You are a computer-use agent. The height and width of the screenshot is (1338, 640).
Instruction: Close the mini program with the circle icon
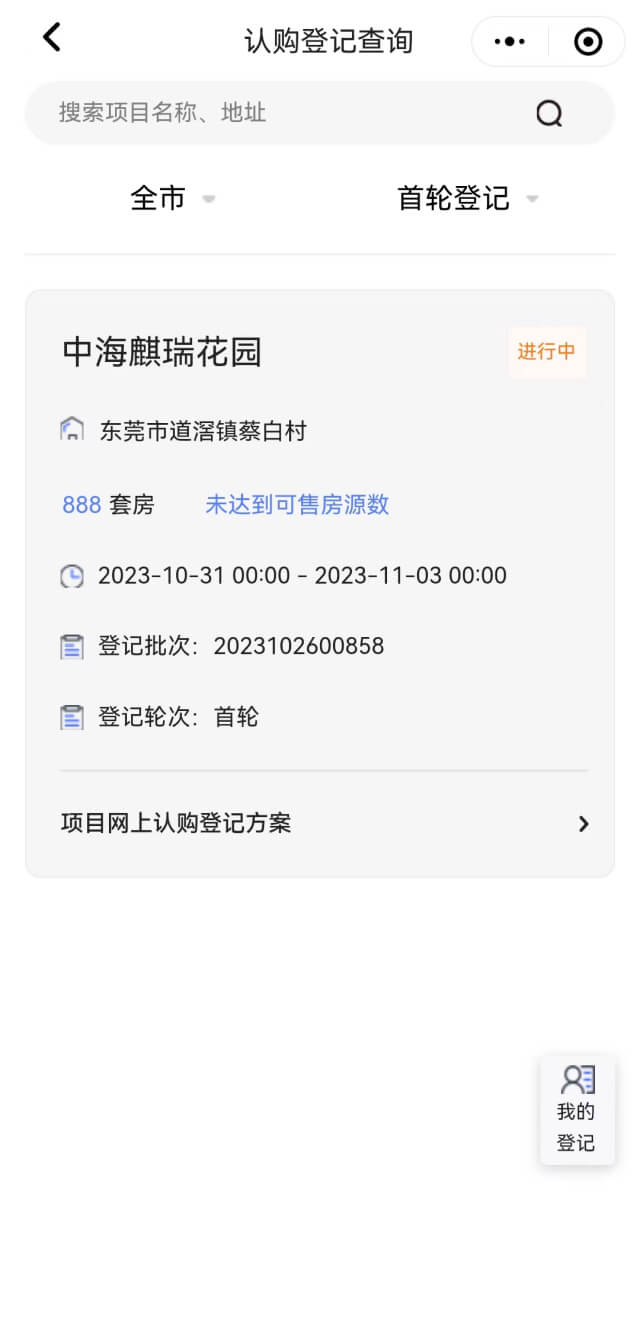pos(588,41)
